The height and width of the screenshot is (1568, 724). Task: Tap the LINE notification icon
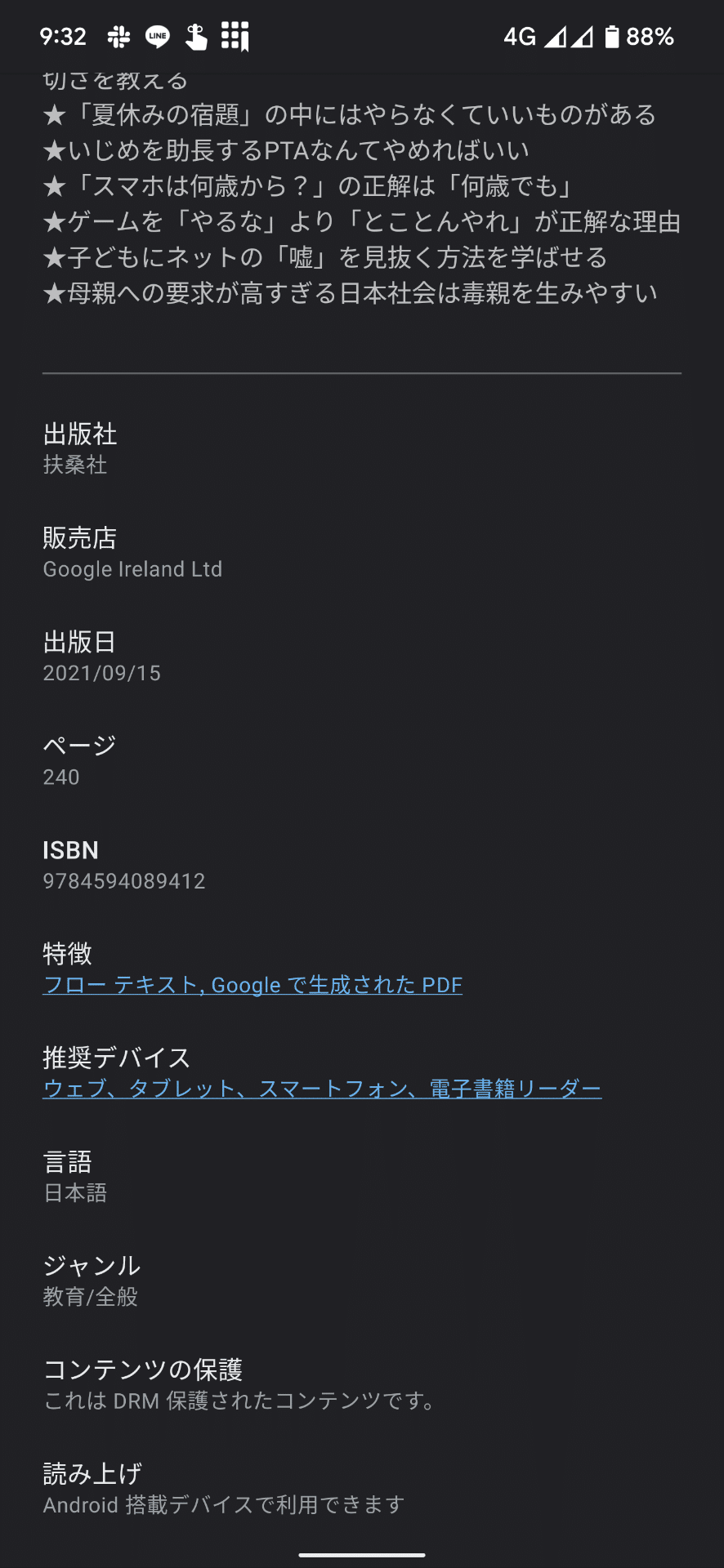point(156,36)
